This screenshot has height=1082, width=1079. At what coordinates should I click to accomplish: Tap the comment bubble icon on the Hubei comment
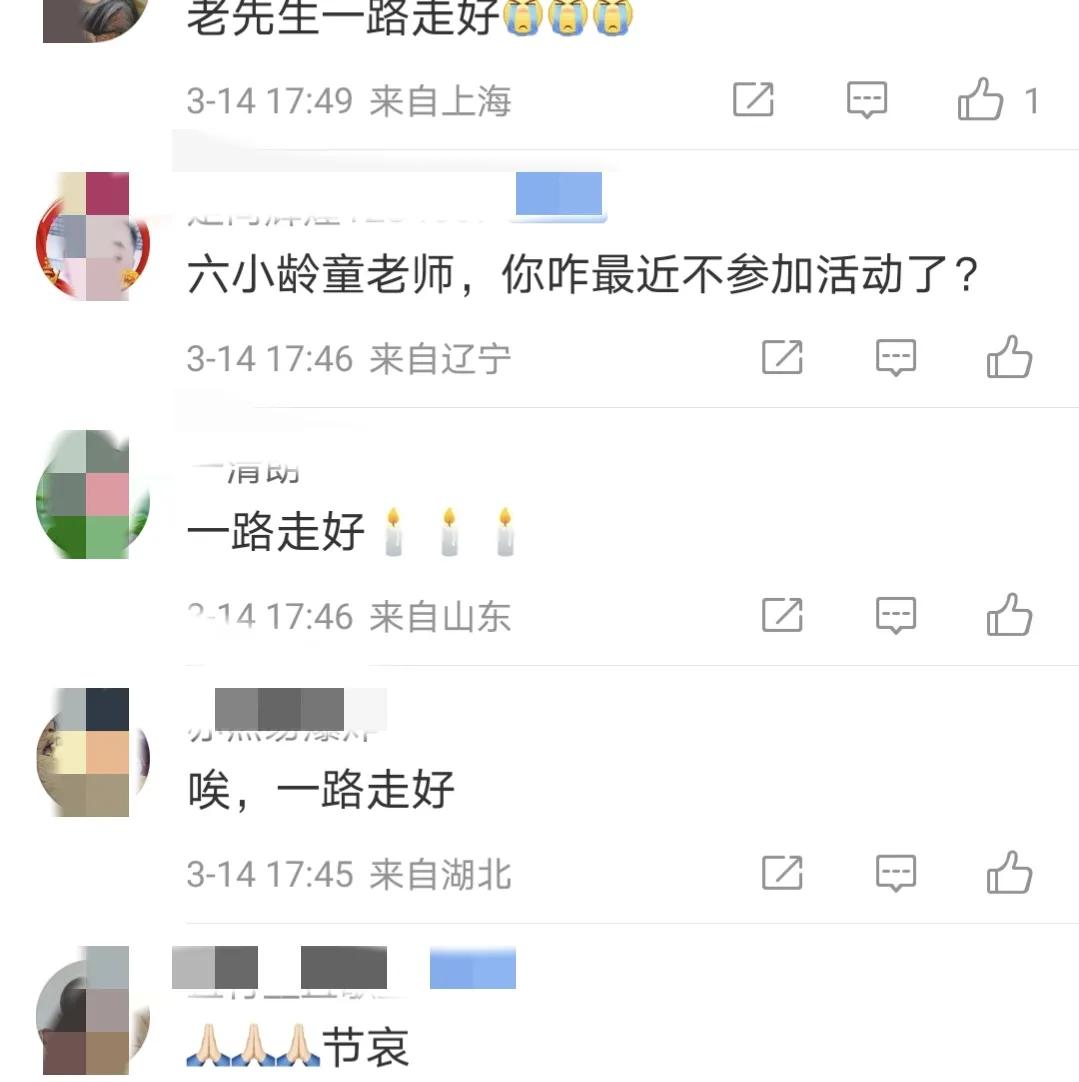pos(896,872)
